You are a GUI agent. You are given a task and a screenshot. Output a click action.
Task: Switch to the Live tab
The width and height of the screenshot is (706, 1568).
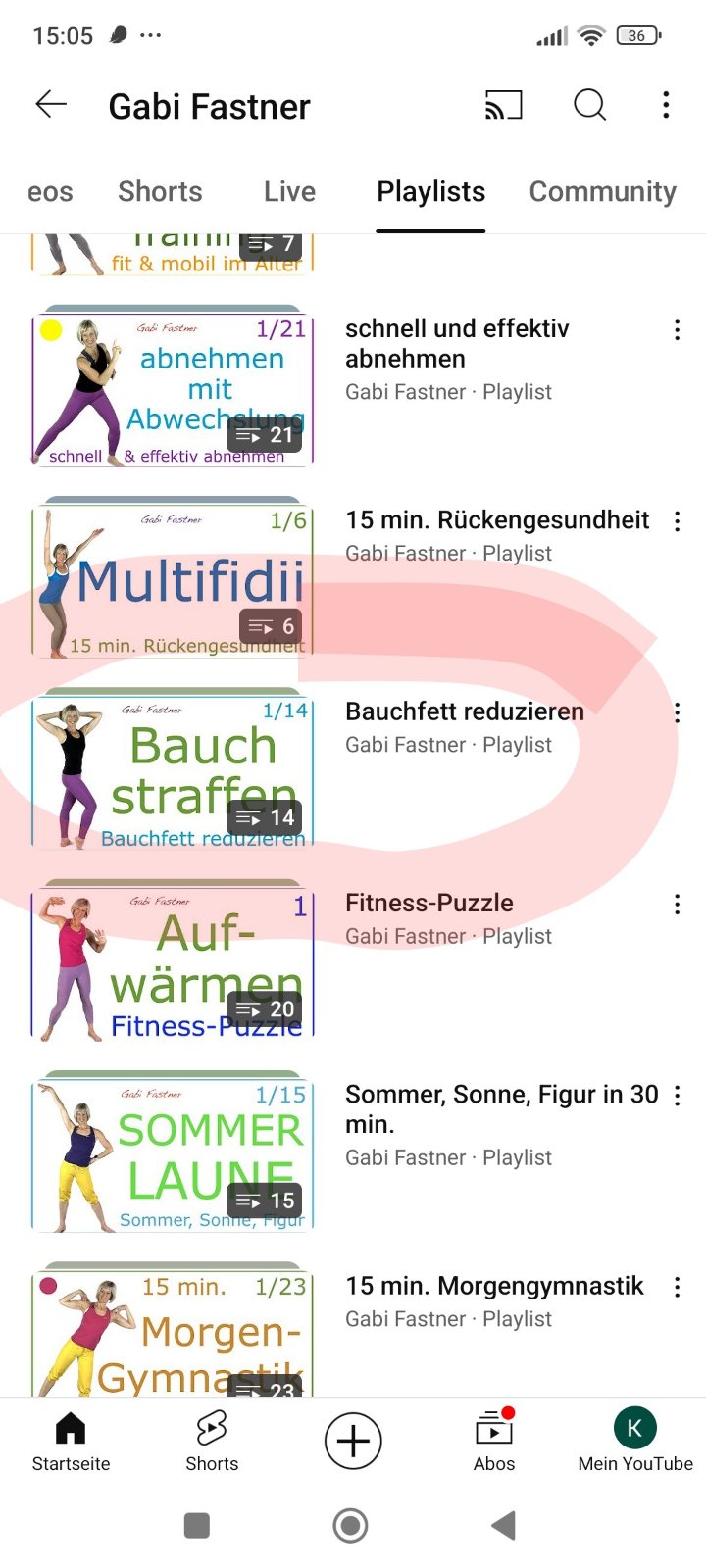click(x=289, y=192)
